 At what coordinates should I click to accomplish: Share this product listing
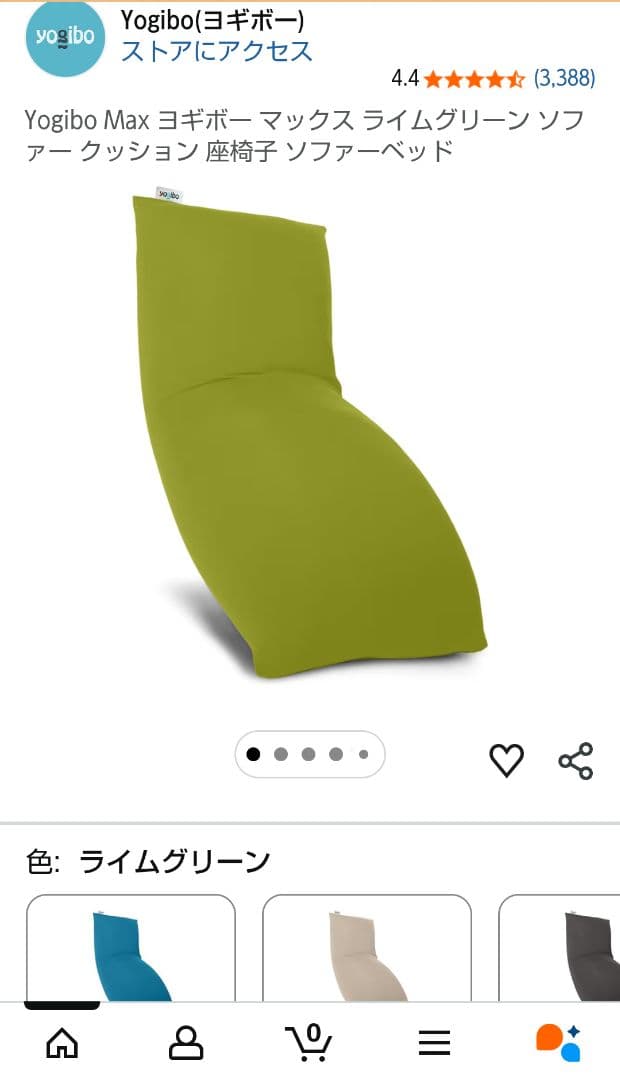point(575,761)
